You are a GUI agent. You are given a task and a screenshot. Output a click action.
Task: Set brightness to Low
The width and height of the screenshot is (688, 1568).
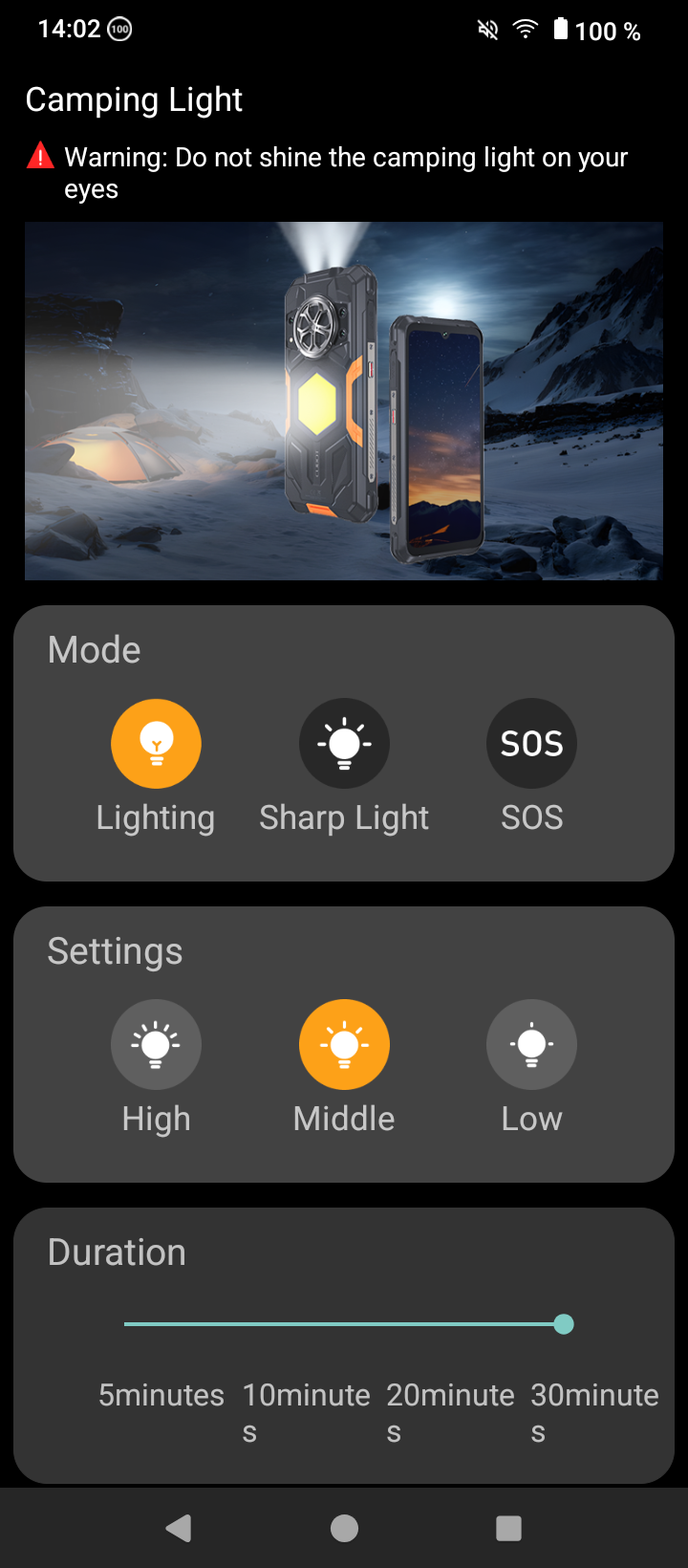click(531, 1045)
